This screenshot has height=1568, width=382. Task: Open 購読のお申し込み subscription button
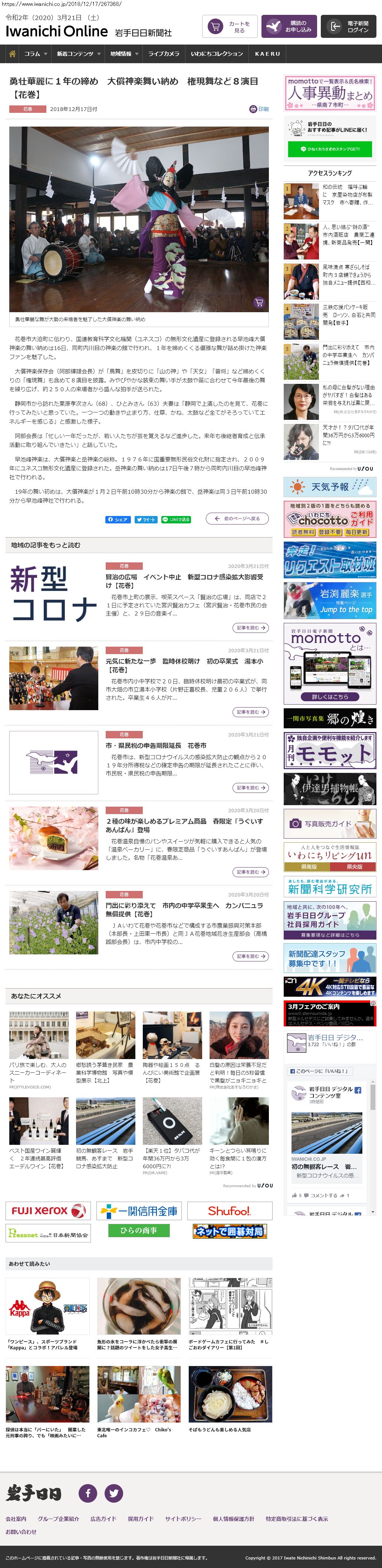[289, 27]
